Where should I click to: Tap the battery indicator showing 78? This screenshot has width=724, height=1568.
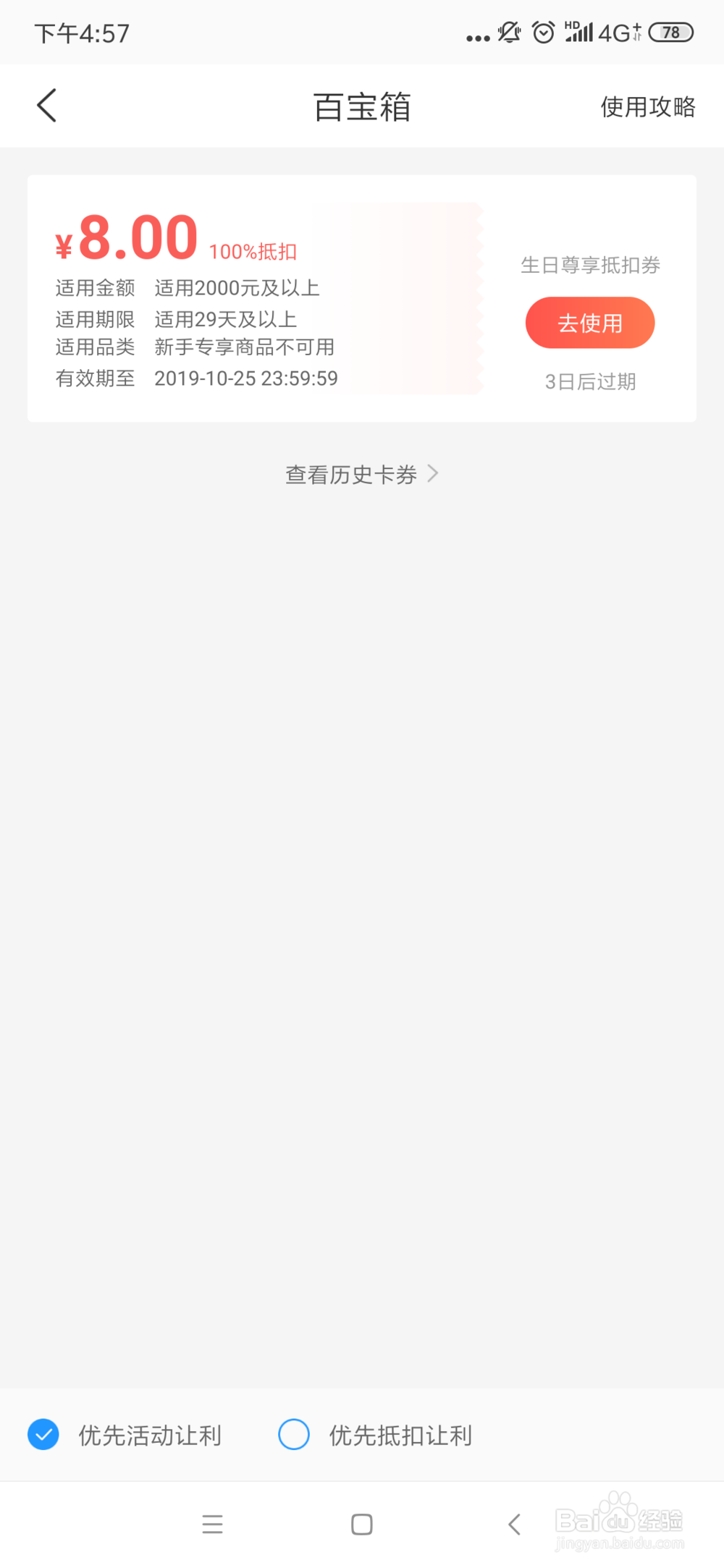tap(671, 32)
